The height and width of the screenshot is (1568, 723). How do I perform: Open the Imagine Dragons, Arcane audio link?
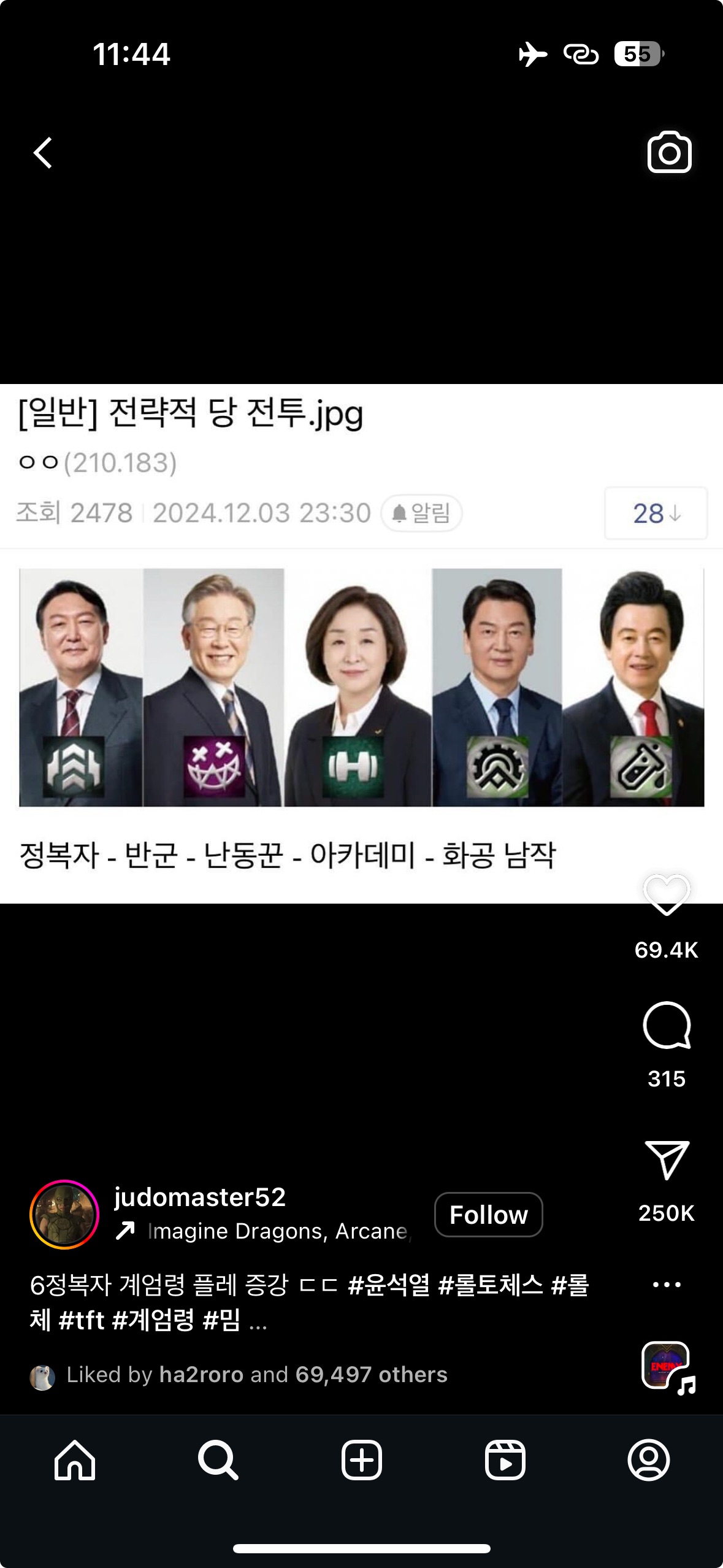click(277, 1231)
